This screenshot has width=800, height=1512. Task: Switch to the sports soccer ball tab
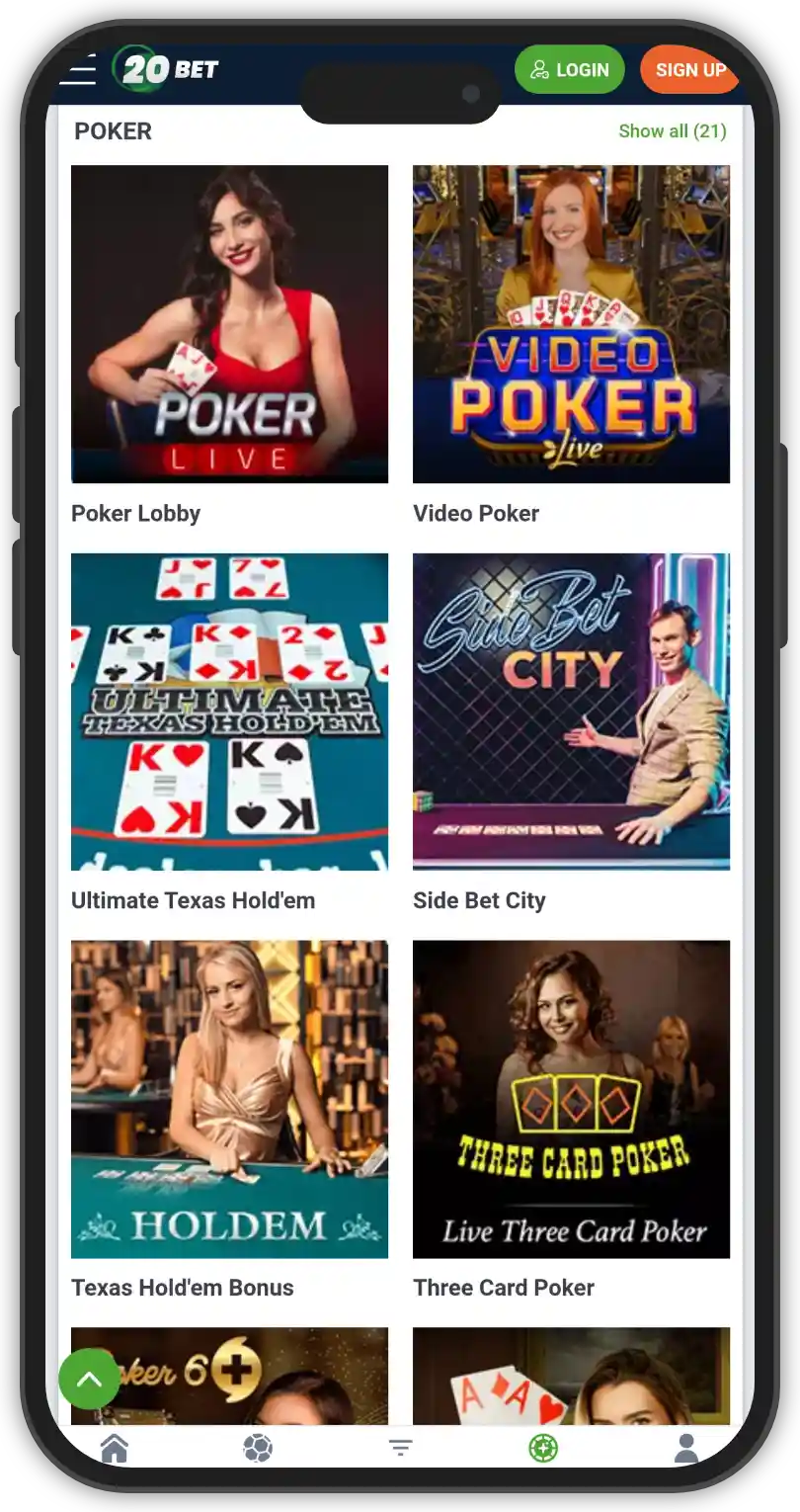click(x=258, y=1449)
